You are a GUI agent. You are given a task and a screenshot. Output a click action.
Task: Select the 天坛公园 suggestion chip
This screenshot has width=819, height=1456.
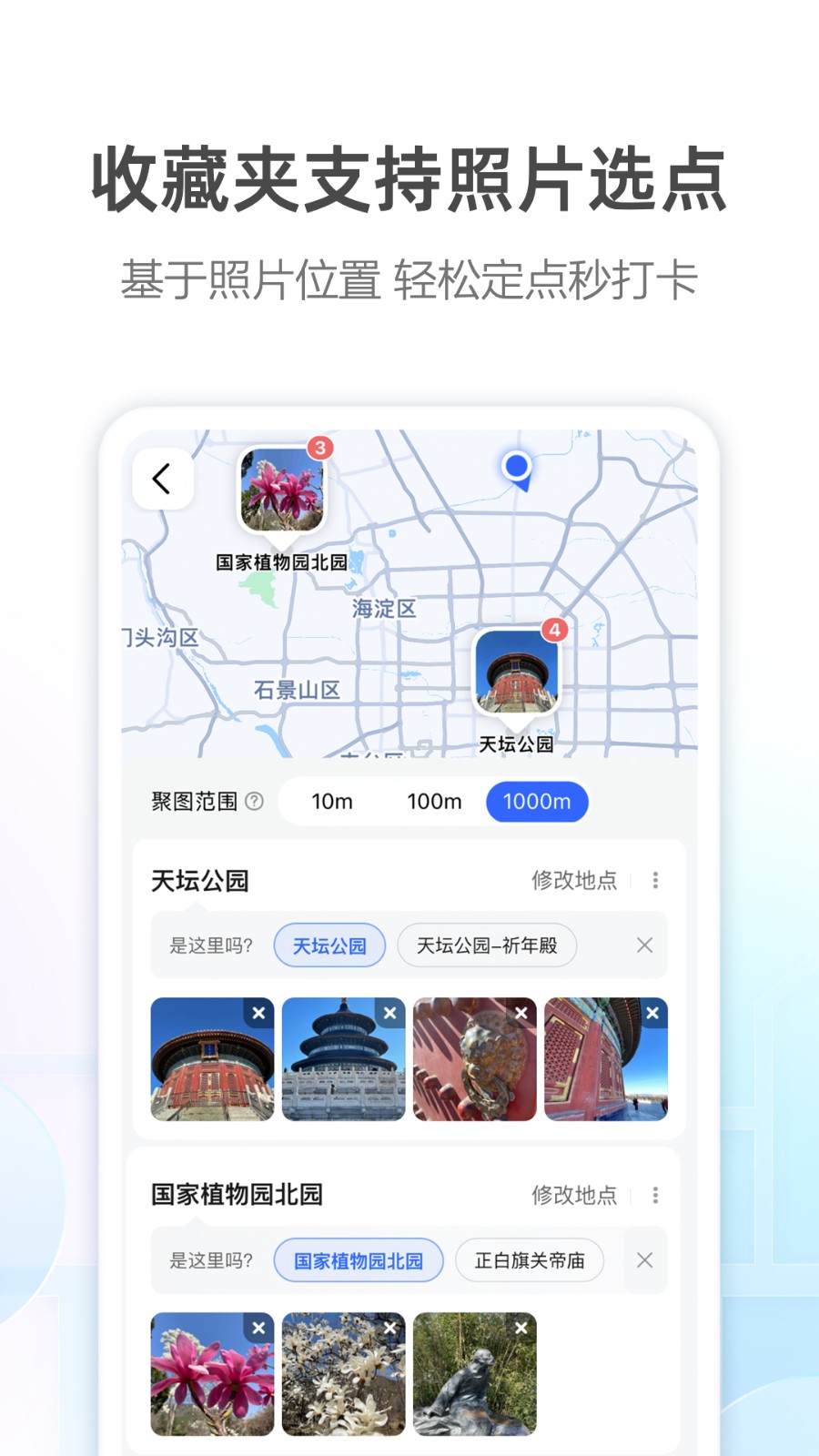pyautogui.click(x=329, y=945)
